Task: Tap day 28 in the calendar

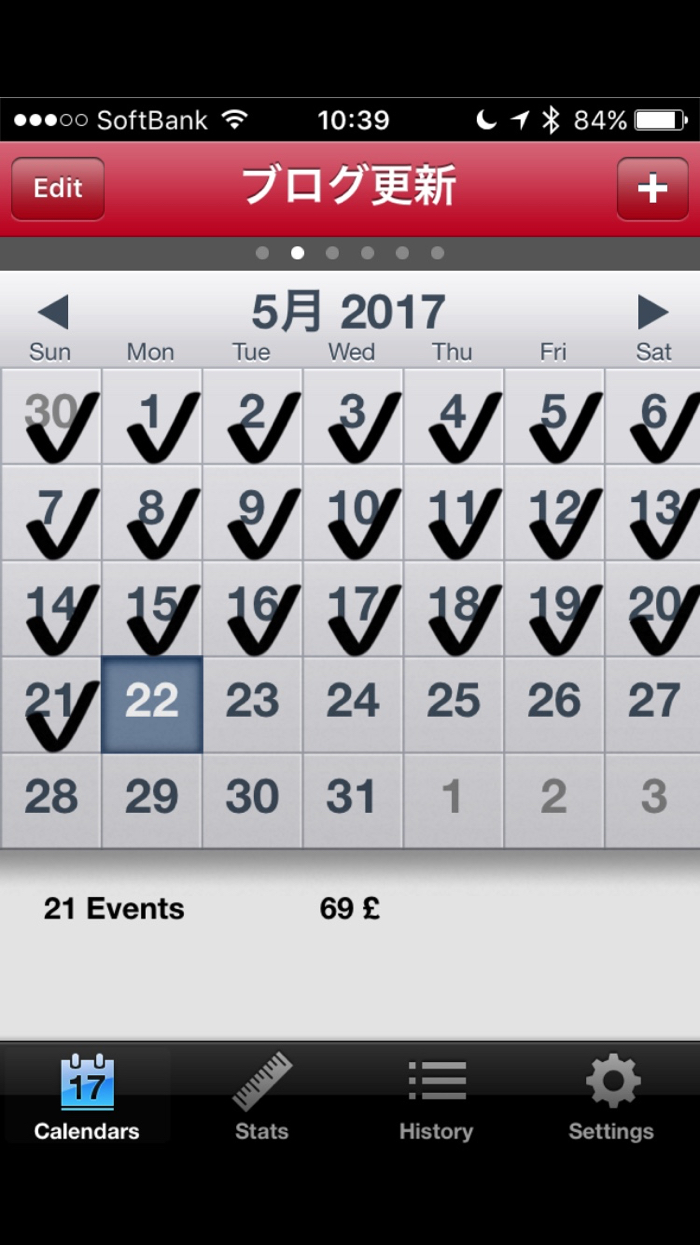Action: point(51,800)
